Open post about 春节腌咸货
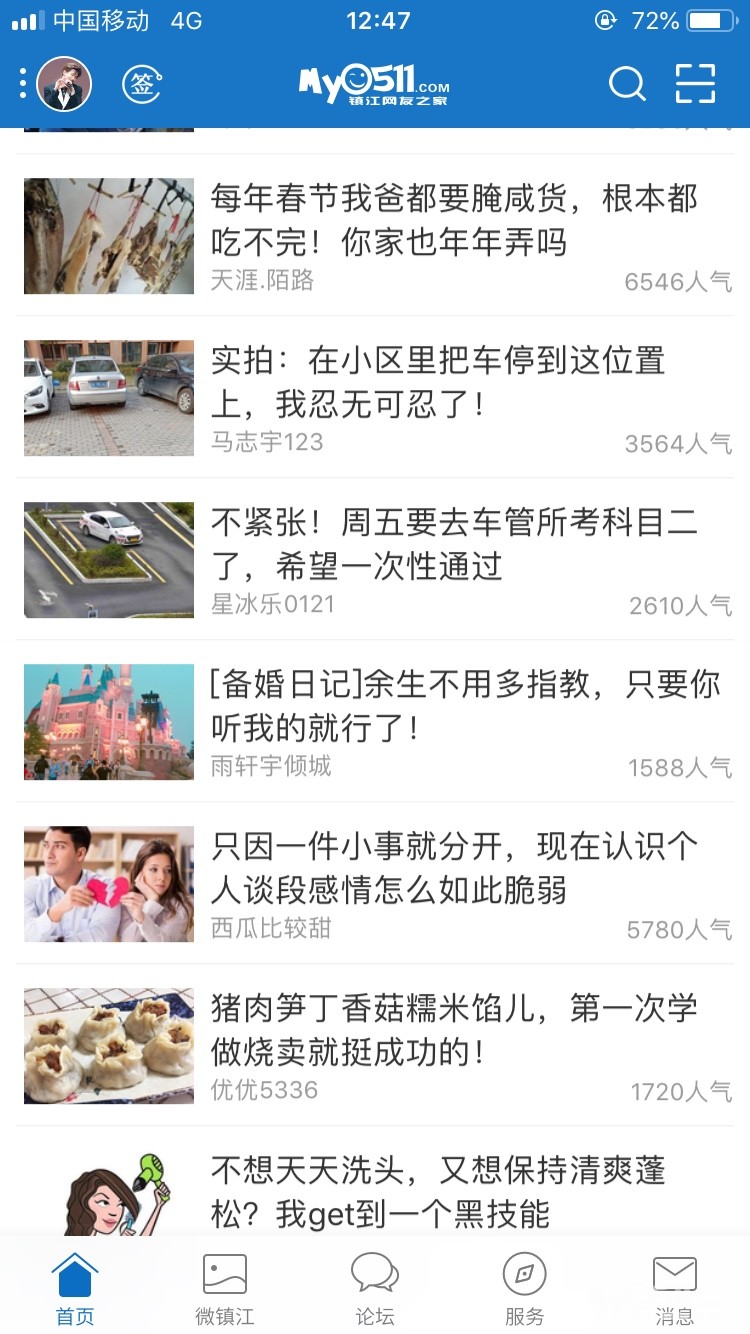Screen dimensions: 750x1334 454,220
